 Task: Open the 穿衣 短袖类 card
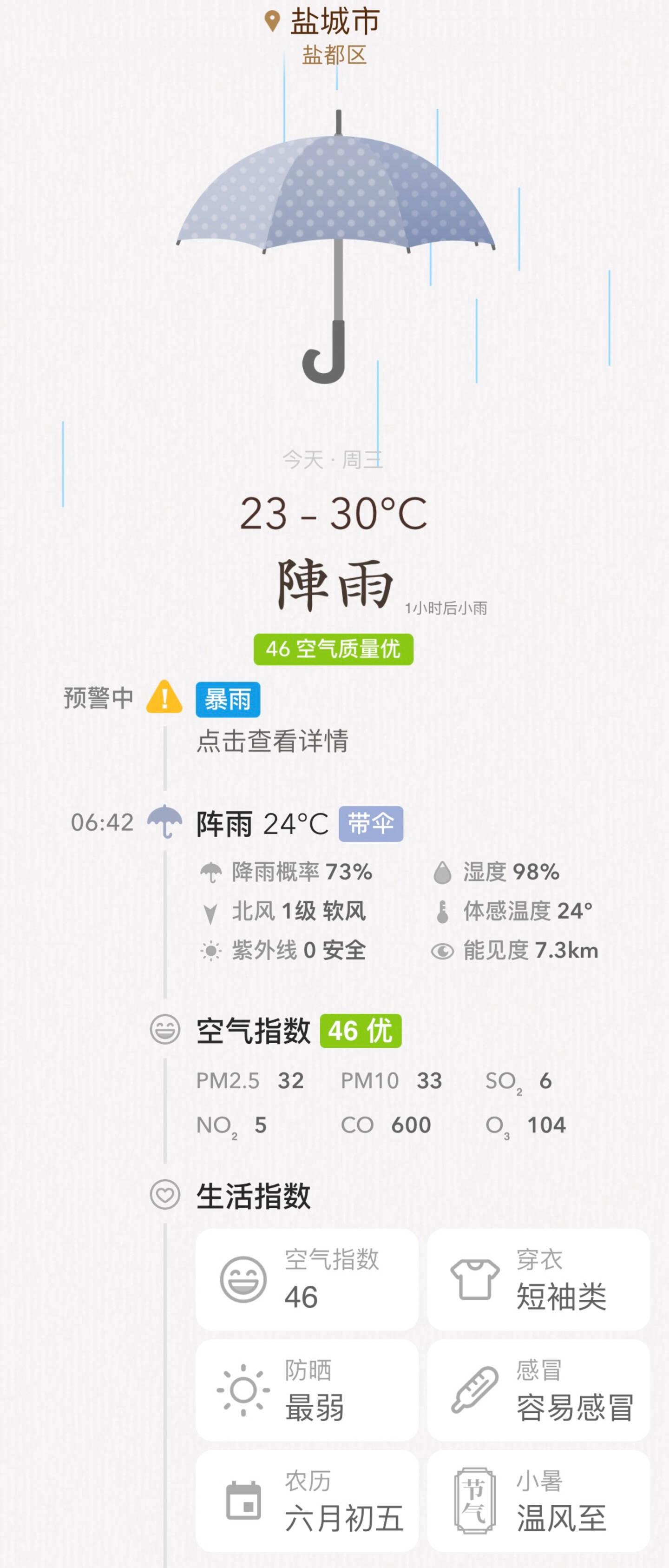538,1279
